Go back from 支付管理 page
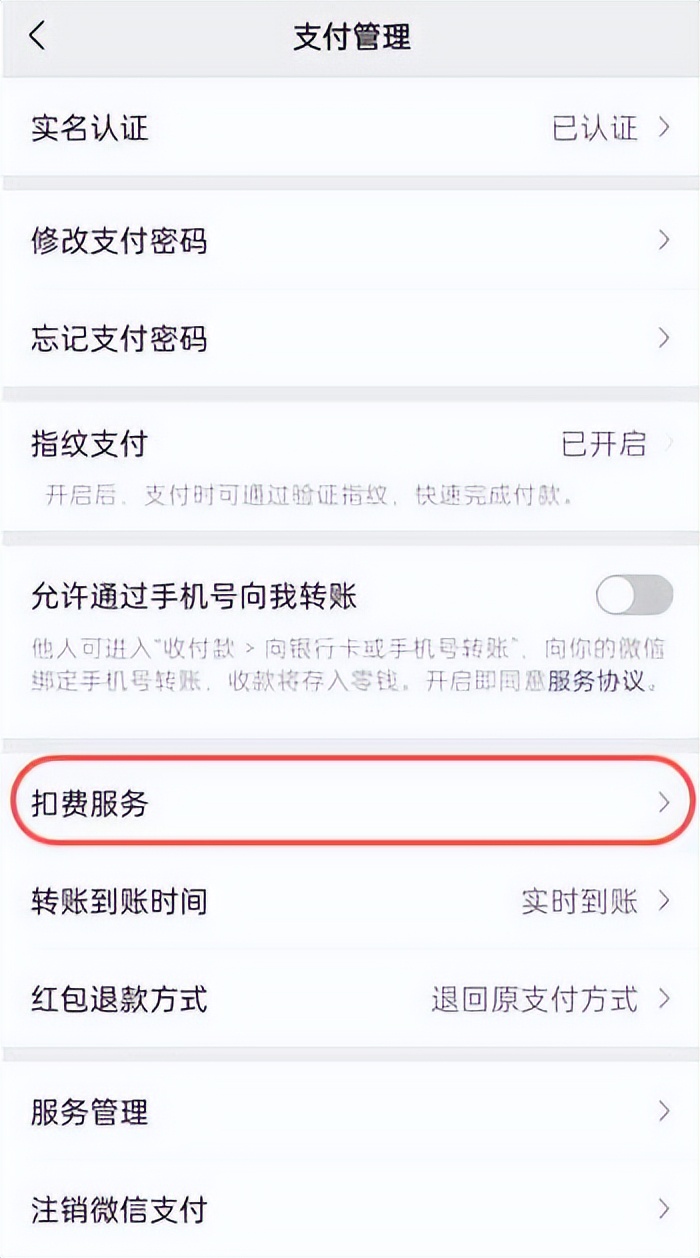700x1258 pixels. [38, 38]
